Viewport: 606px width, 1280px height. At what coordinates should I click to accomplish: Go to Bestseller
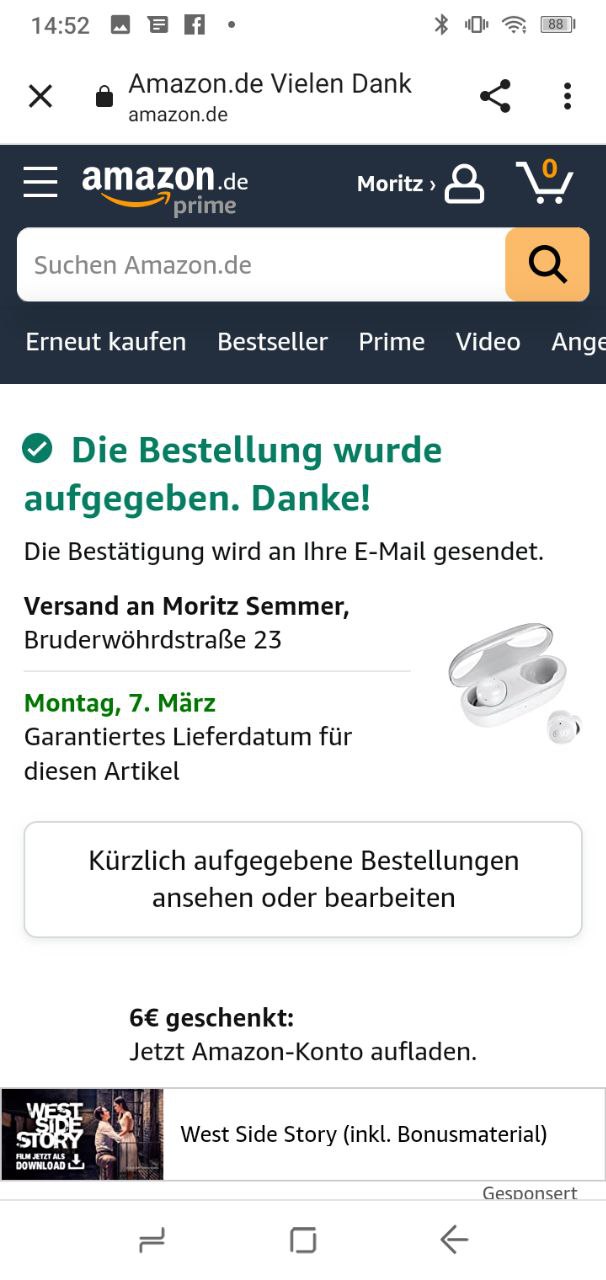coord(272,342)
